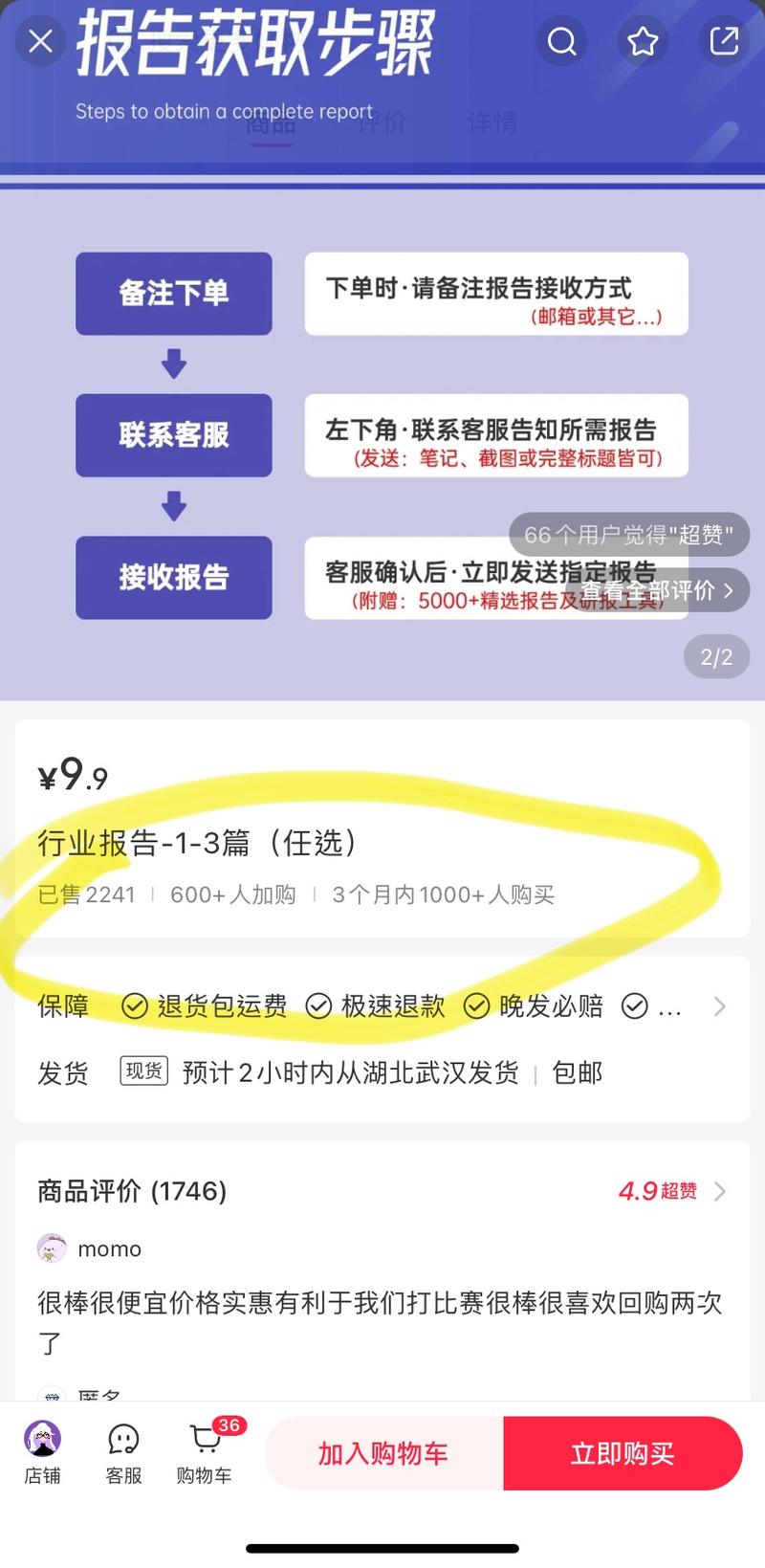This screenshot has height=1568, width=765.
Task: Tap 加入购物车 to add to cart
Action: tap(383, 1453)
